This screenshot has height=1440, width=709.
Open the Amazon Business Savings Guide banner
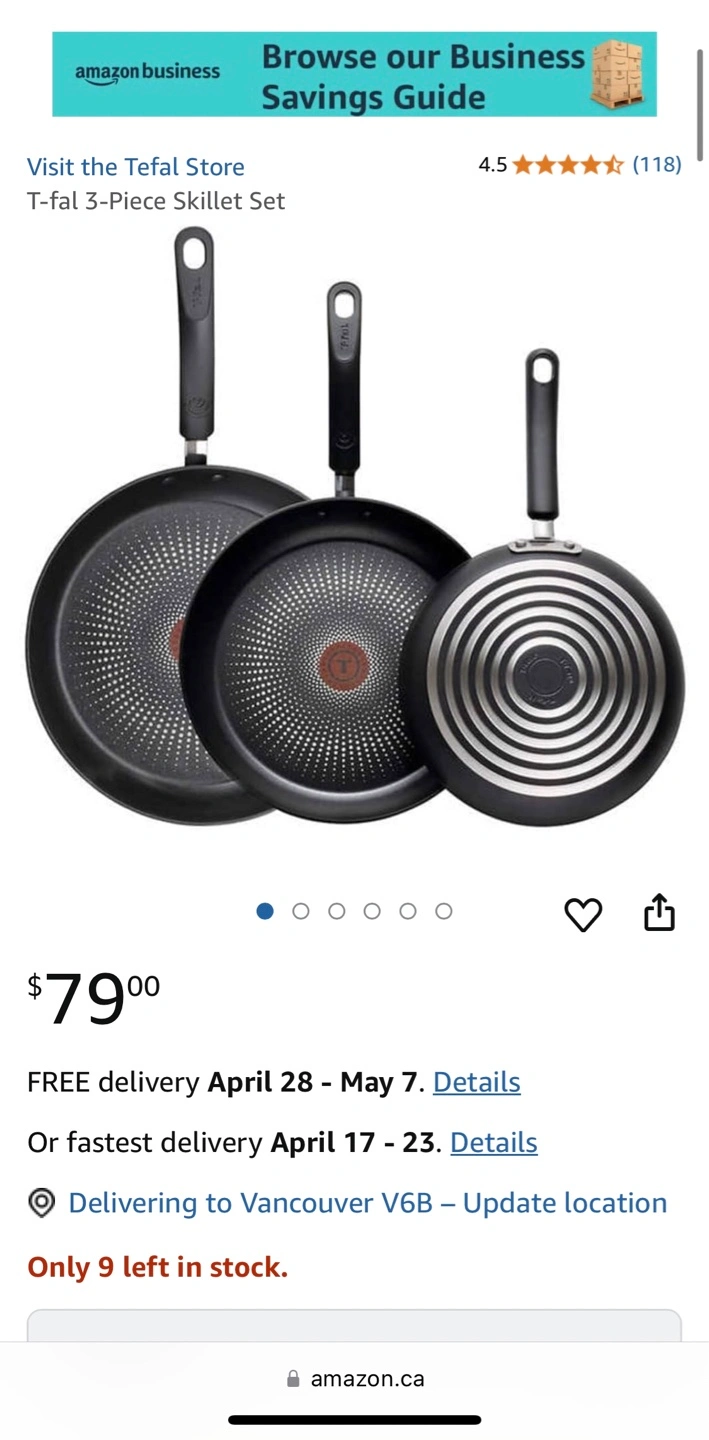[354, 75]
